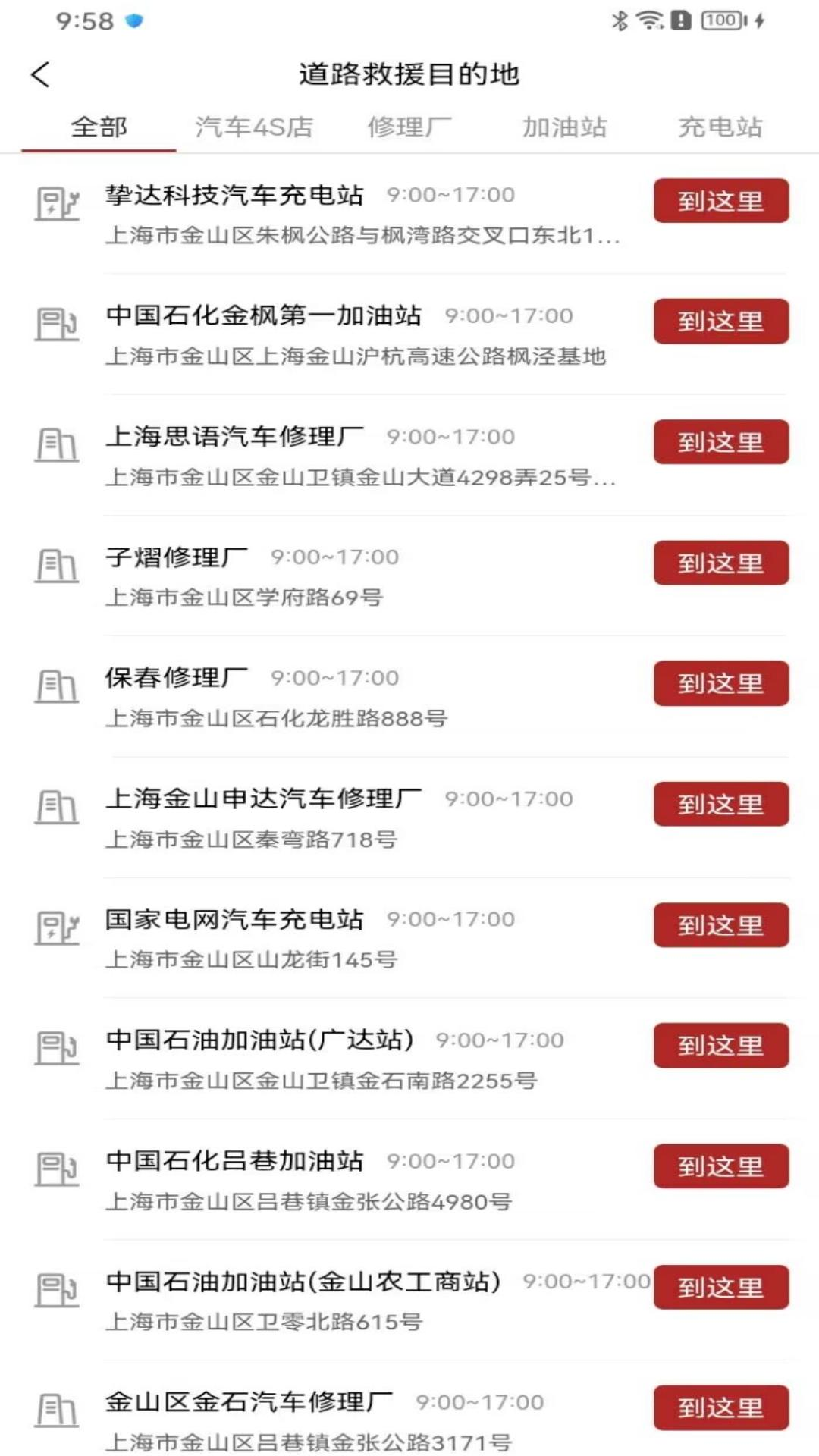Click the Bluetooth icon in the status bar
The image size is (819, 1456).
[620, 20]
